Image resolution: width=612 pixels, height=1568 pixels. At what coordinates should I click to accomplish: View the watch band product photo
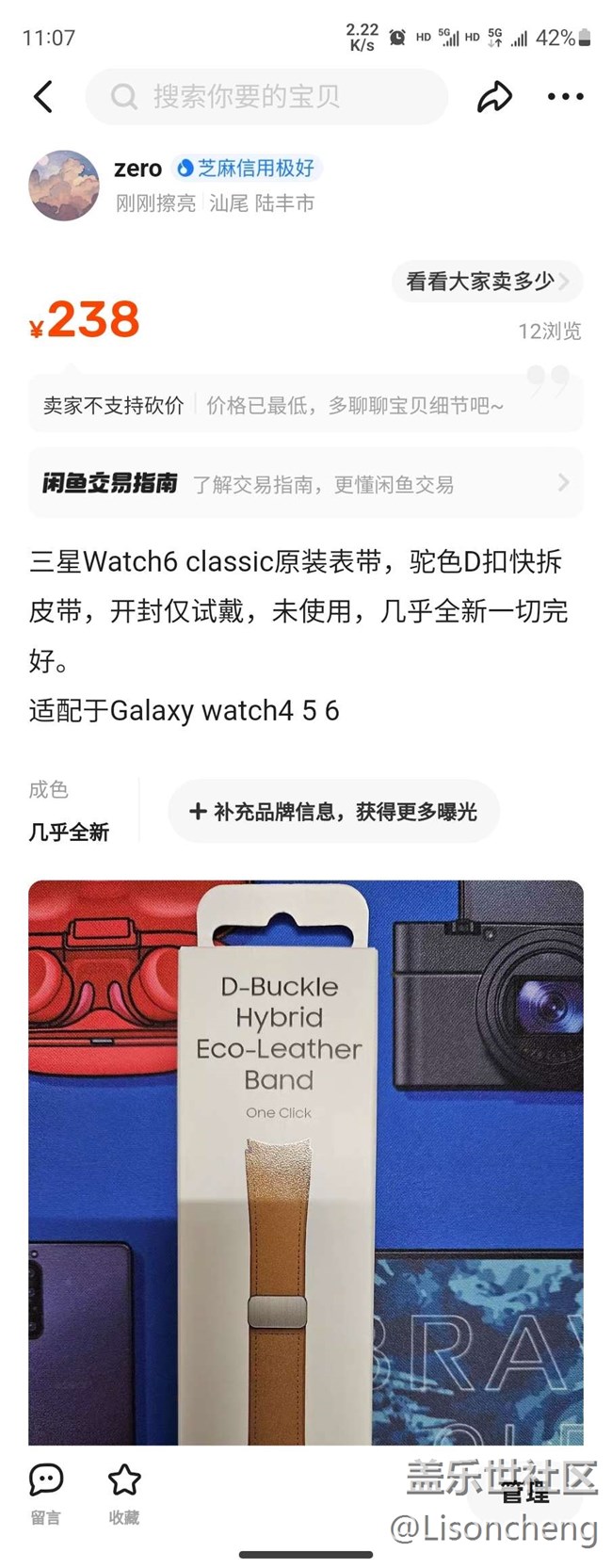(305, 1162)
